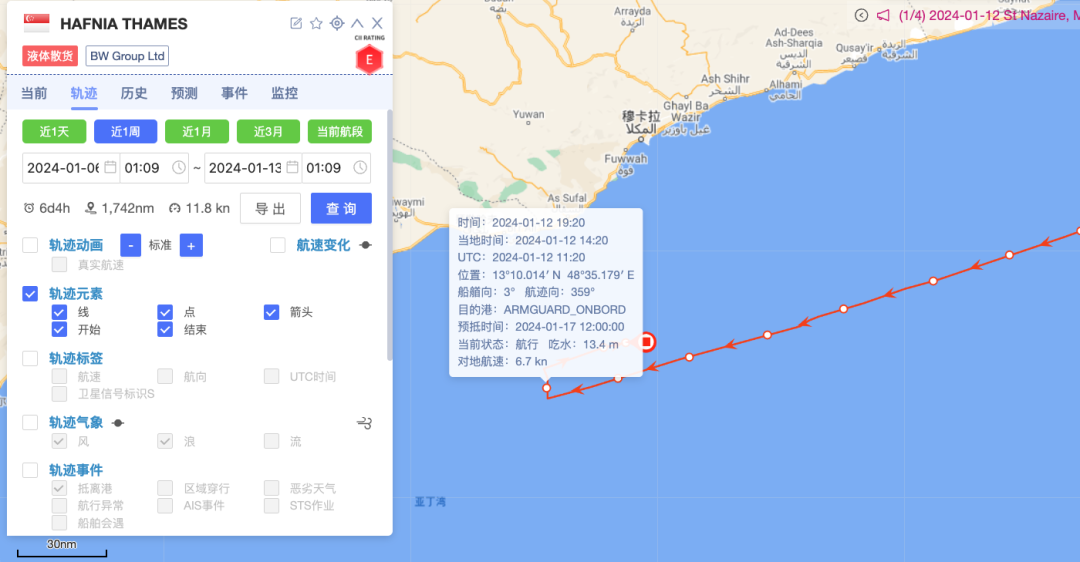Edit vessel note icon
Screen dimensions: 1080x562
tap(296, 23)
